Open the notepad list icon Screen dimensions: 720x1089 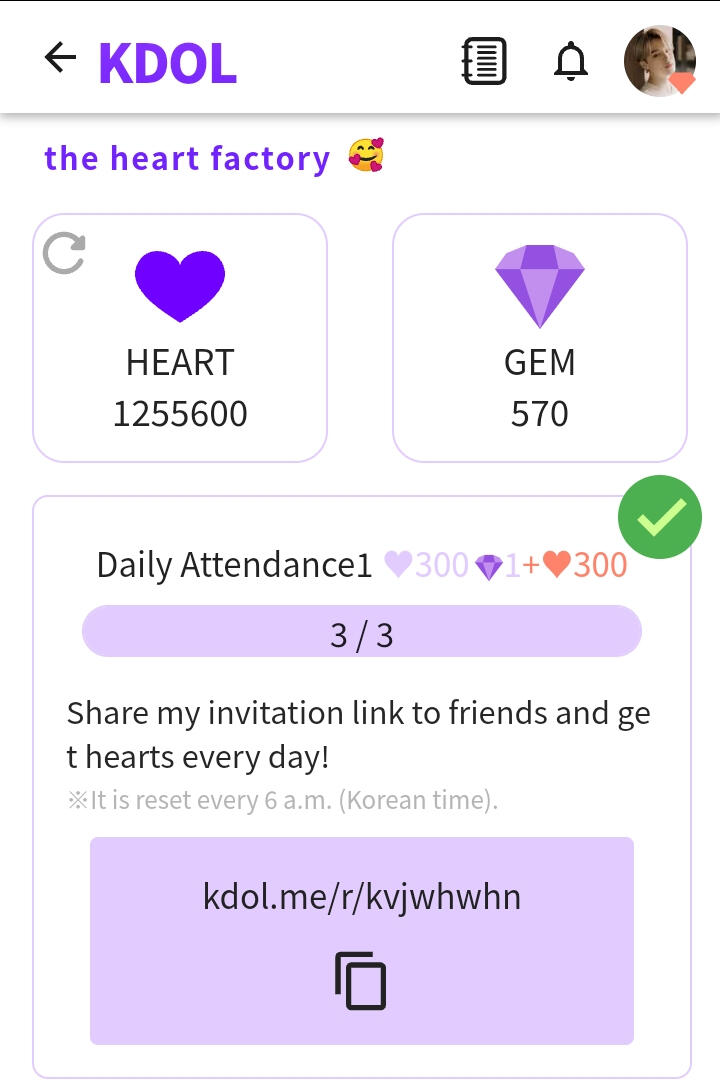[x=484, y=62]
